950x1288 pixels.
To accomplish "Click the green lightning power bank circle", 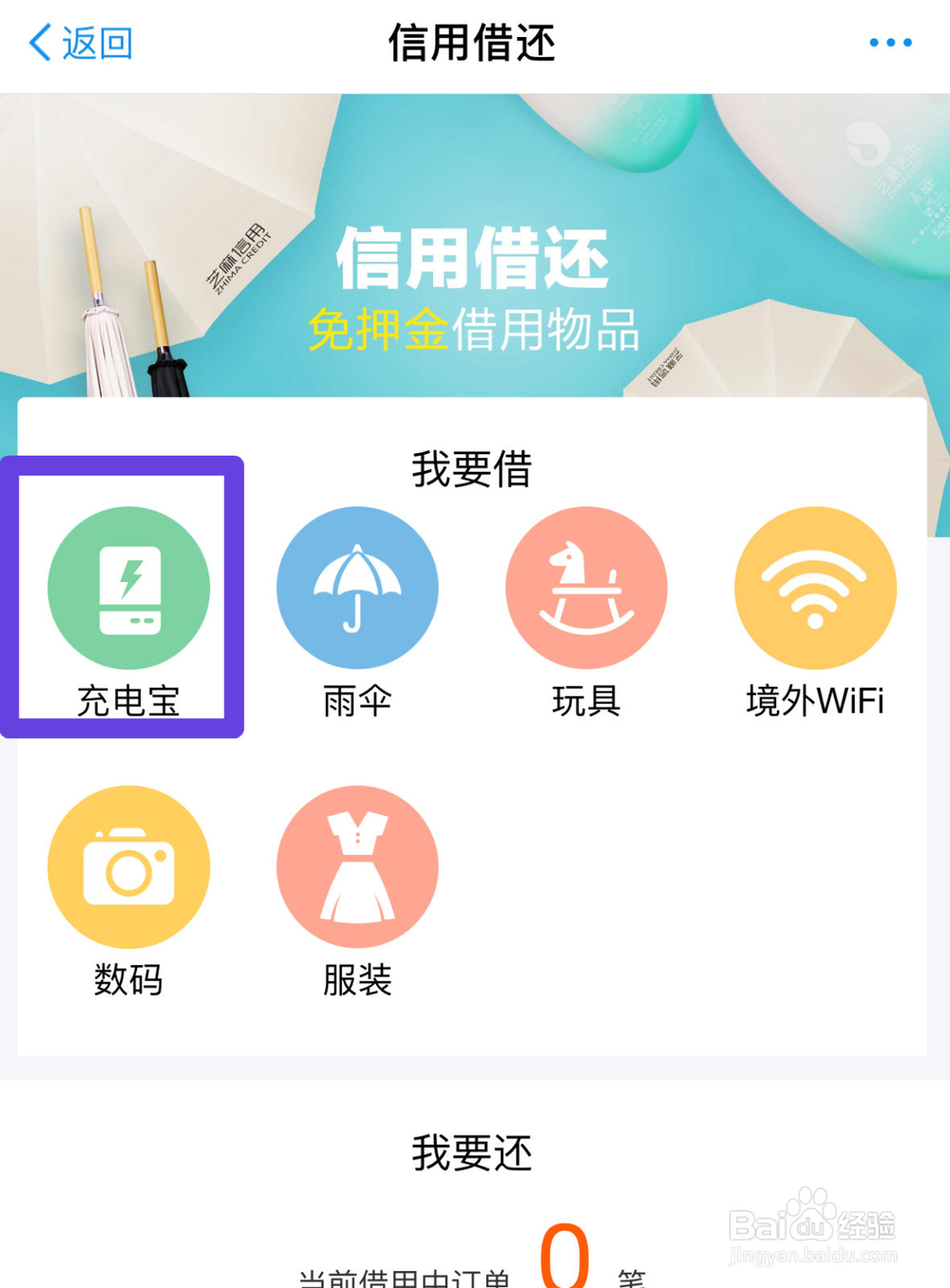I will pyautogui.click(x=129, y=587).
